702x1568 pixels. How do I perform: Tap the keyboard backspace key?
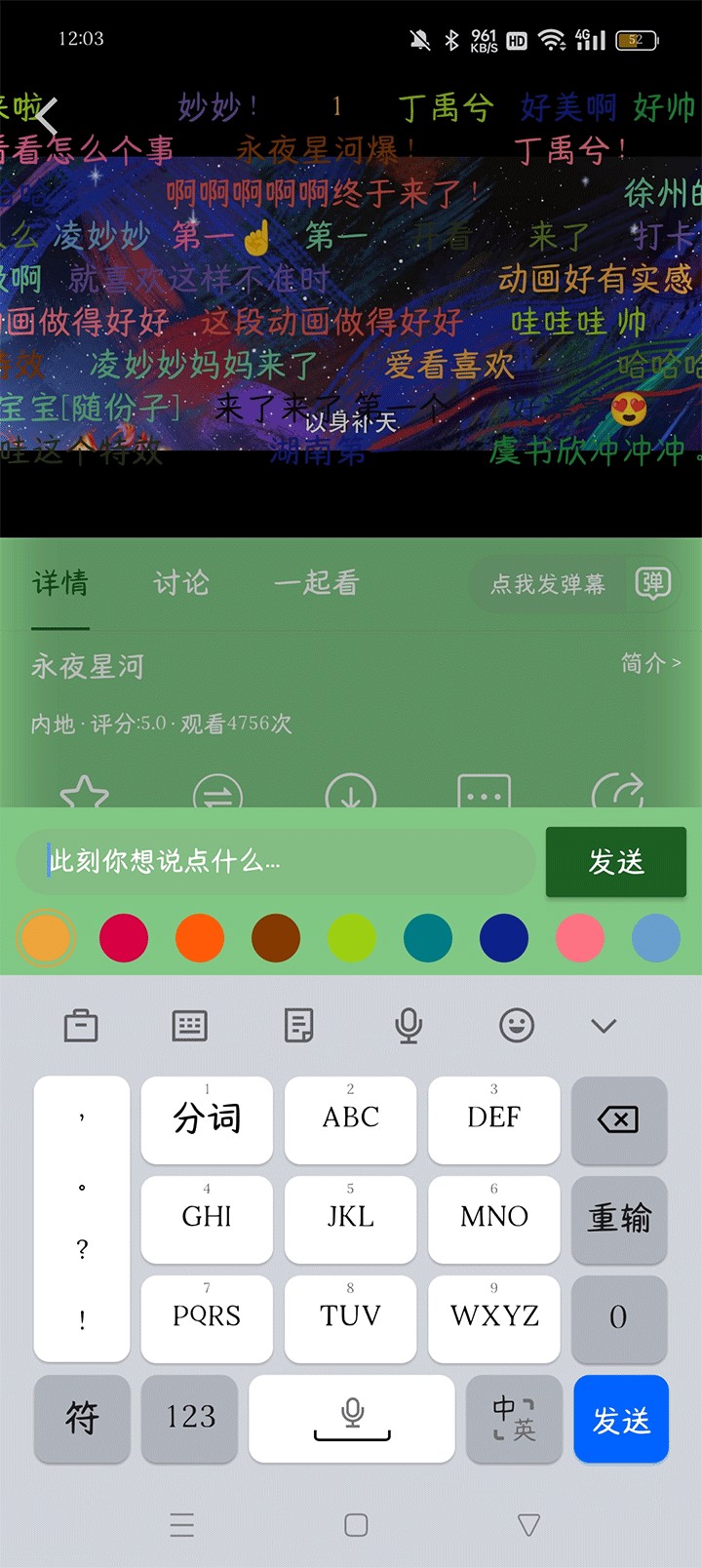pos(618,1119)
